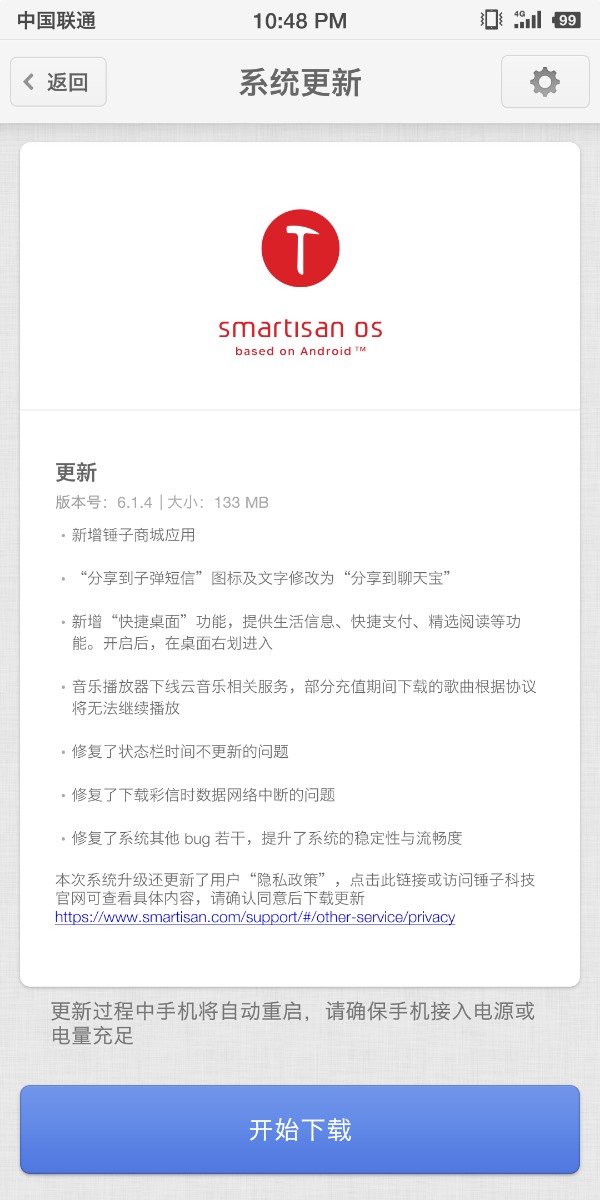The image size is (600, 1200).
Task: Open the Smartisan privacy policy link
Action: pos(255,917)
